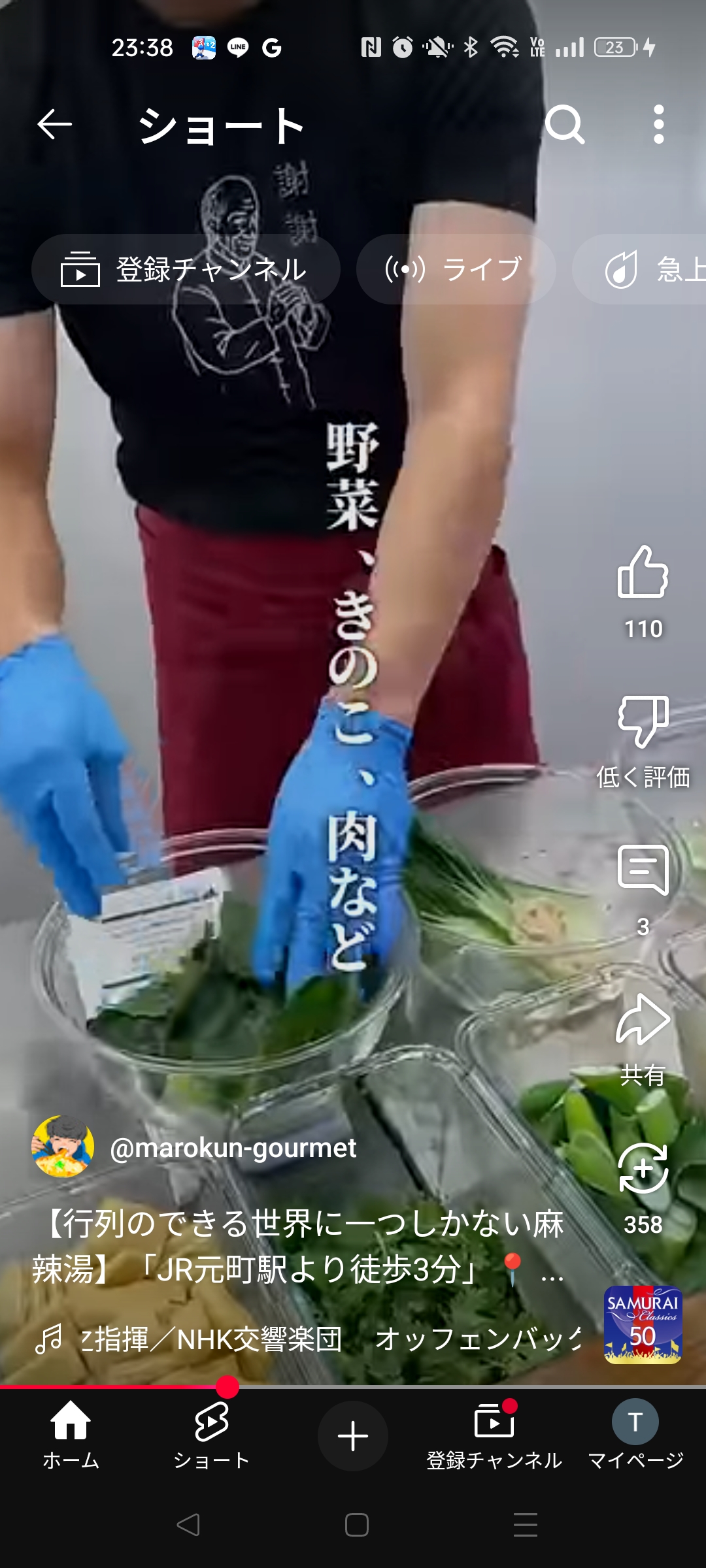Like this Short with thumbs up

pyautogui.click(x=643, y=572)
